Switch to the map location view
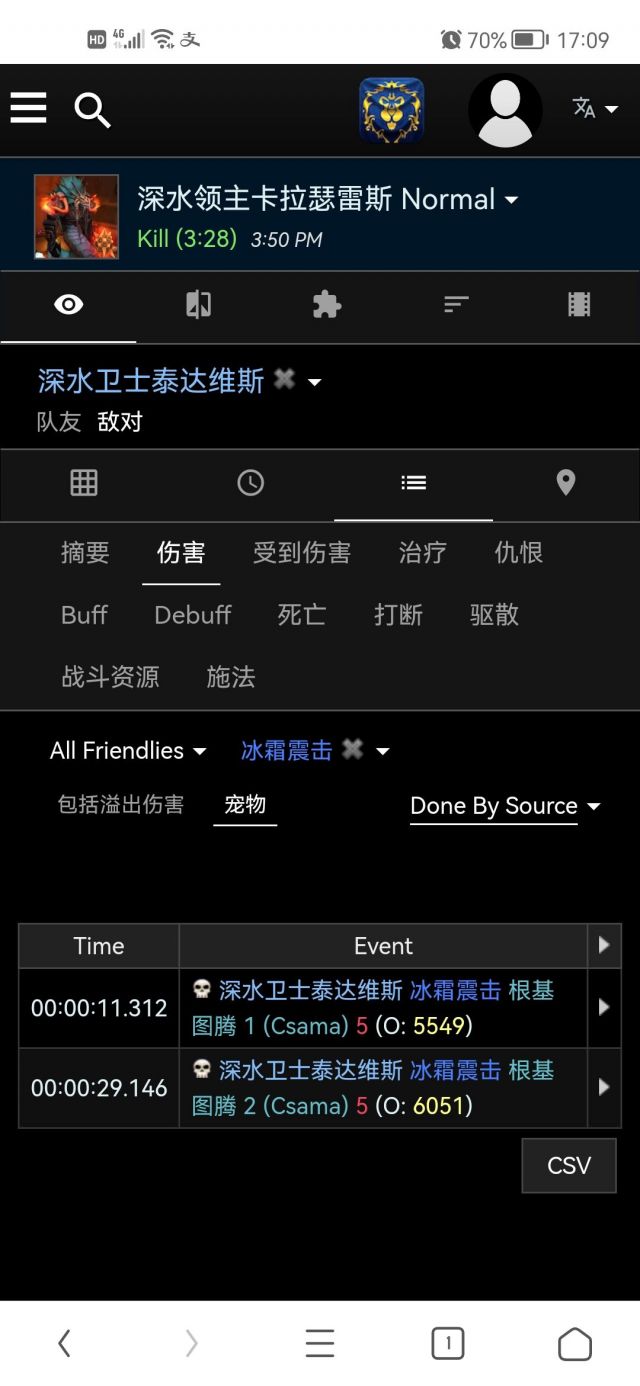This screenshot has height=1386, width=640. click(x=565, y=484)
